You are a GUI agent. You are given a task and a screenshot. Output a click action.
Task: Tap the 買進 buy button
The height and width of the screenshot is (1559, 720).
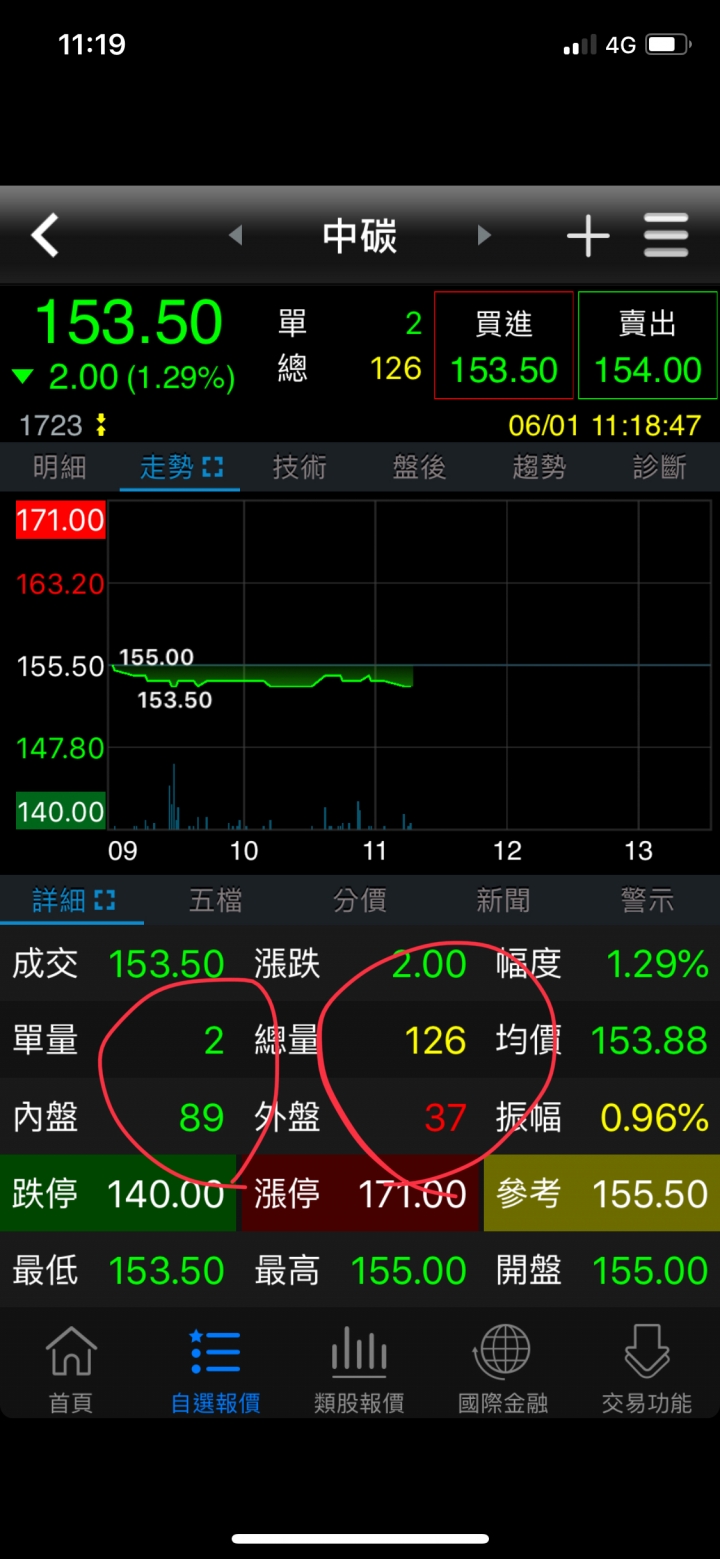(504, 346)
